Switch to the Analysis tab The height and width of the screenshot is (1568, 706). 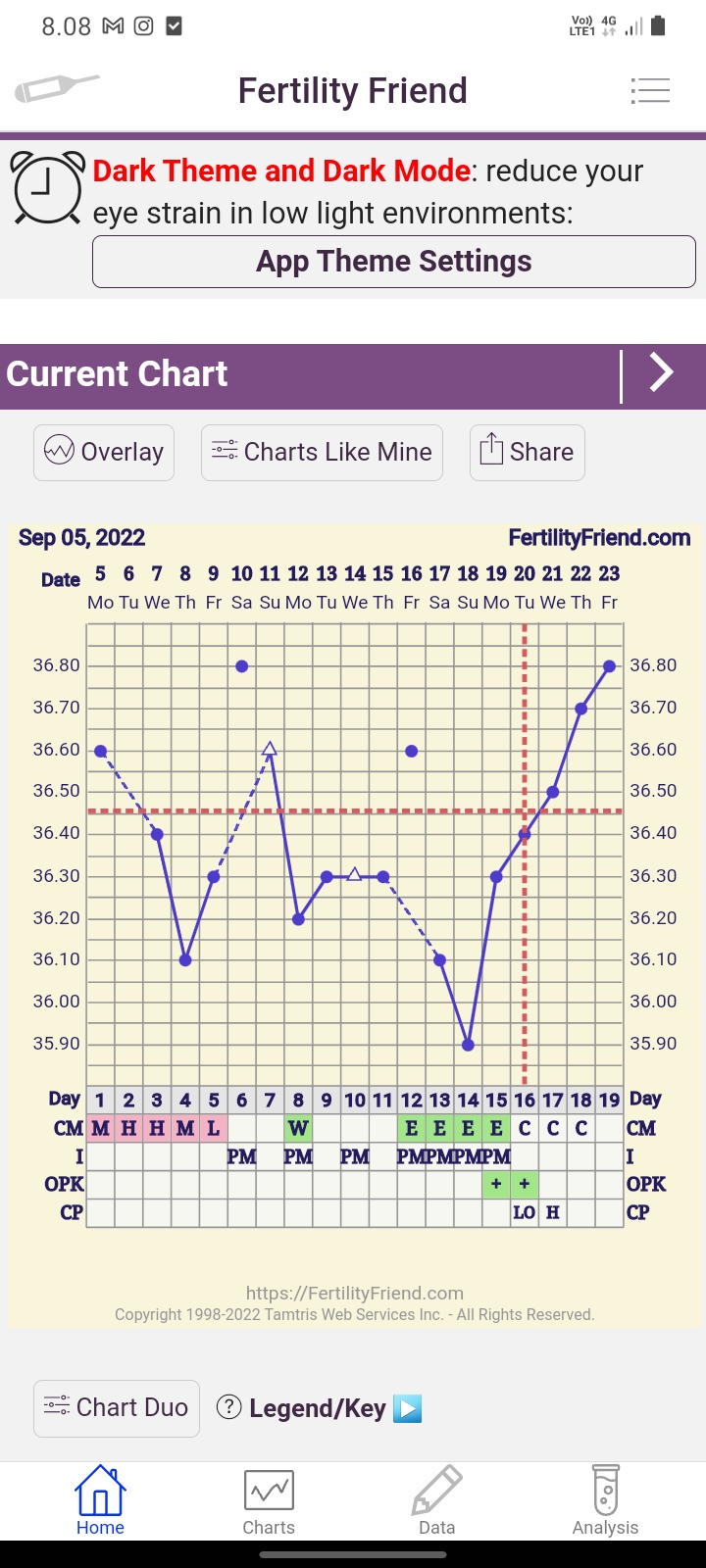pos(605,1501)
